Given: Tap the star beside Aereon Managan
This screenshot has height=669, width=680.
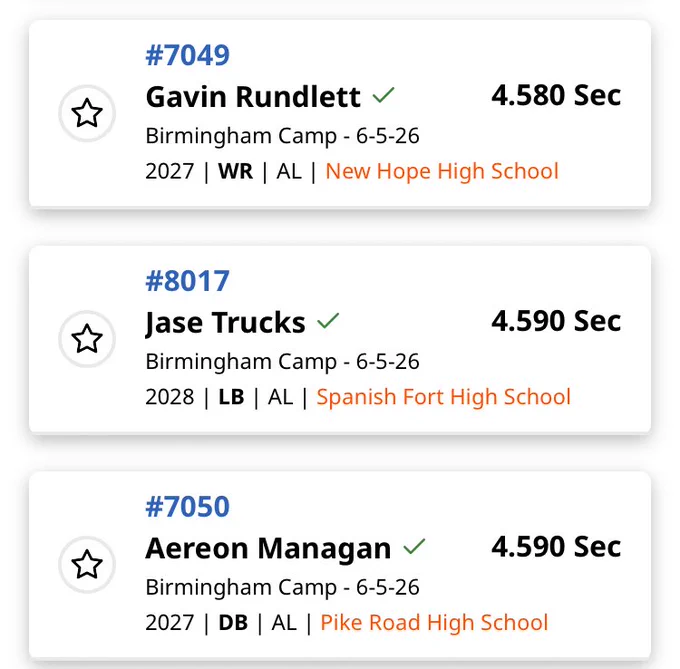Looking at the screenshot, I should pyautogui.click(x=87, y=565).
